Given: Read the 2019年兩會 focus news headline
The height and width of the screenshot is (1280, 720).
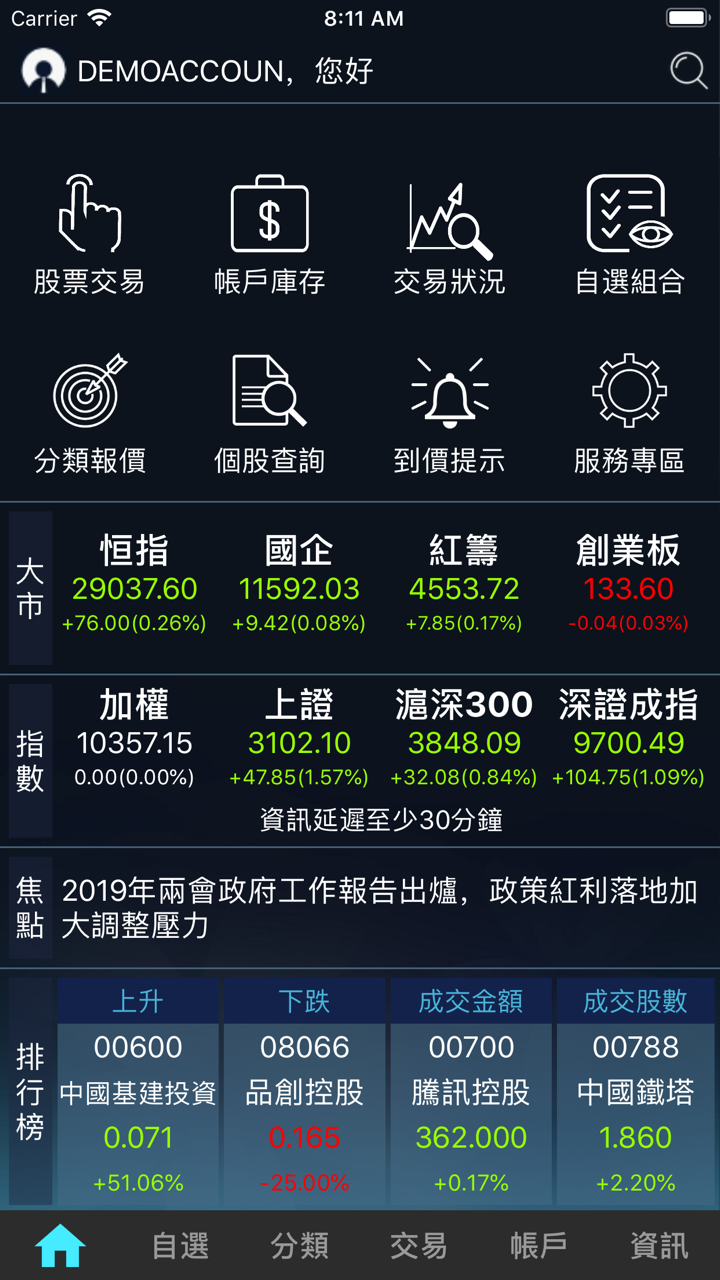Looking at the screenshot, I should tap(380, 908).
